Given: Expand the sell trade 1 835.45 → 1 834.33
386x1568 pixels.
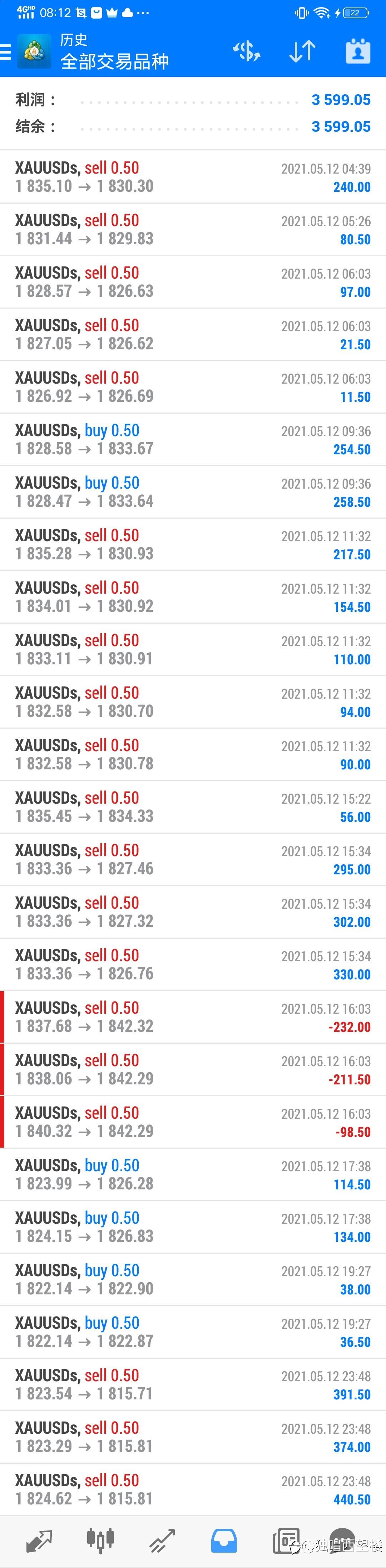Looking at the screenshot, I should [x=193, y=807].
